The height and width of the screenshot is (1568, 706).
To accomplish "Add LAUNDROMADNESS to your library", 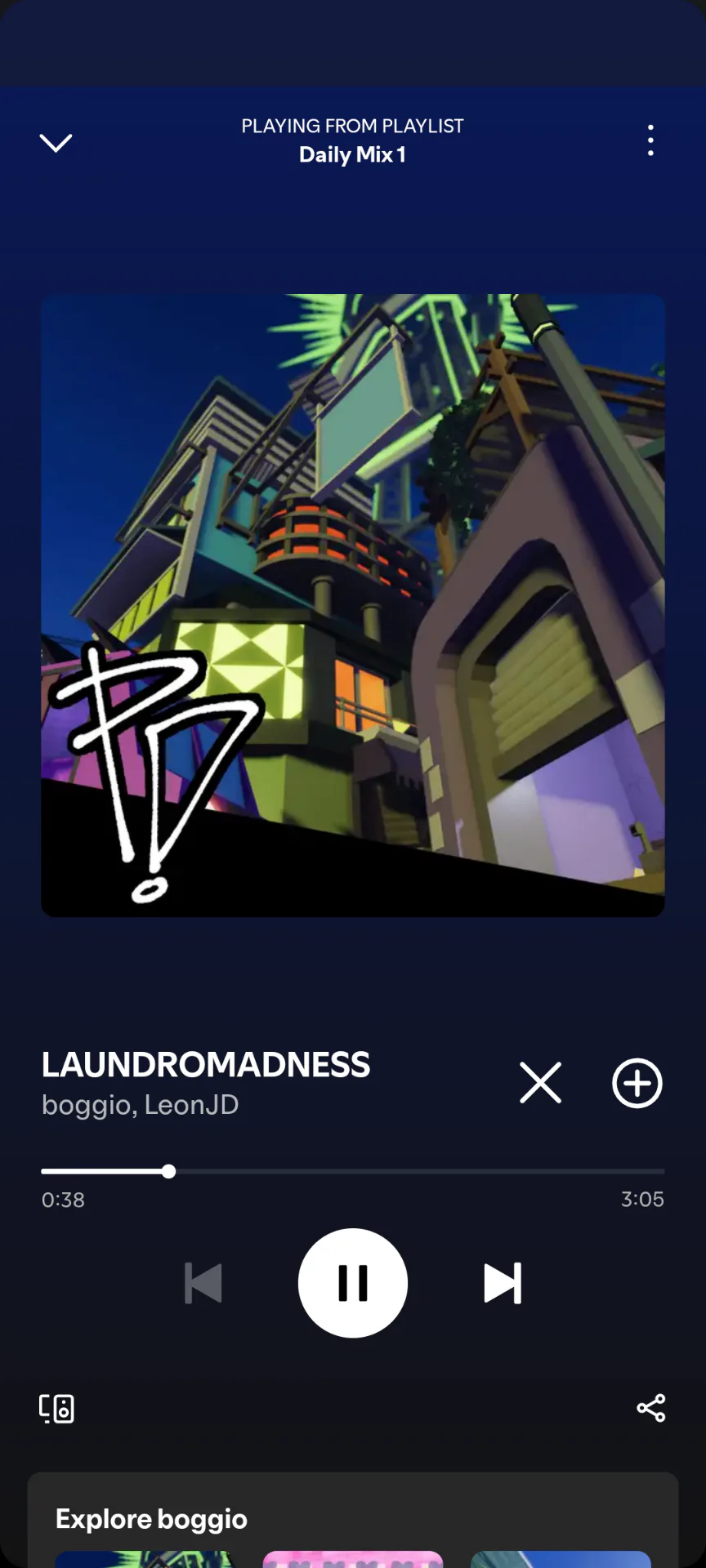I will coord(637,1083).
